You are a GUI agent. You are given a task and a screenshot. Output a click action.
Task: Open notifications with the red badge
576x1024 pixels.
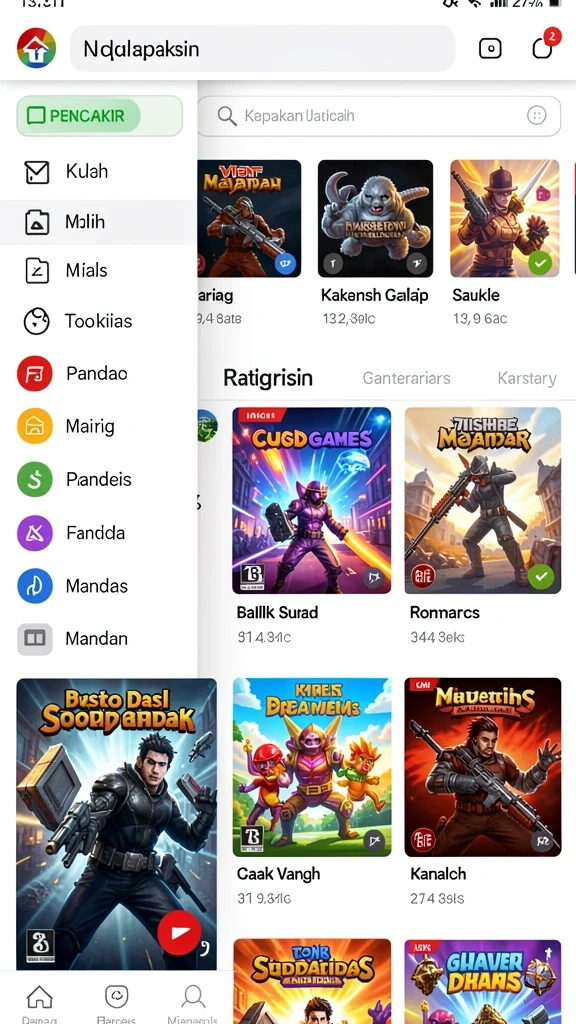(x=543, y=47)
